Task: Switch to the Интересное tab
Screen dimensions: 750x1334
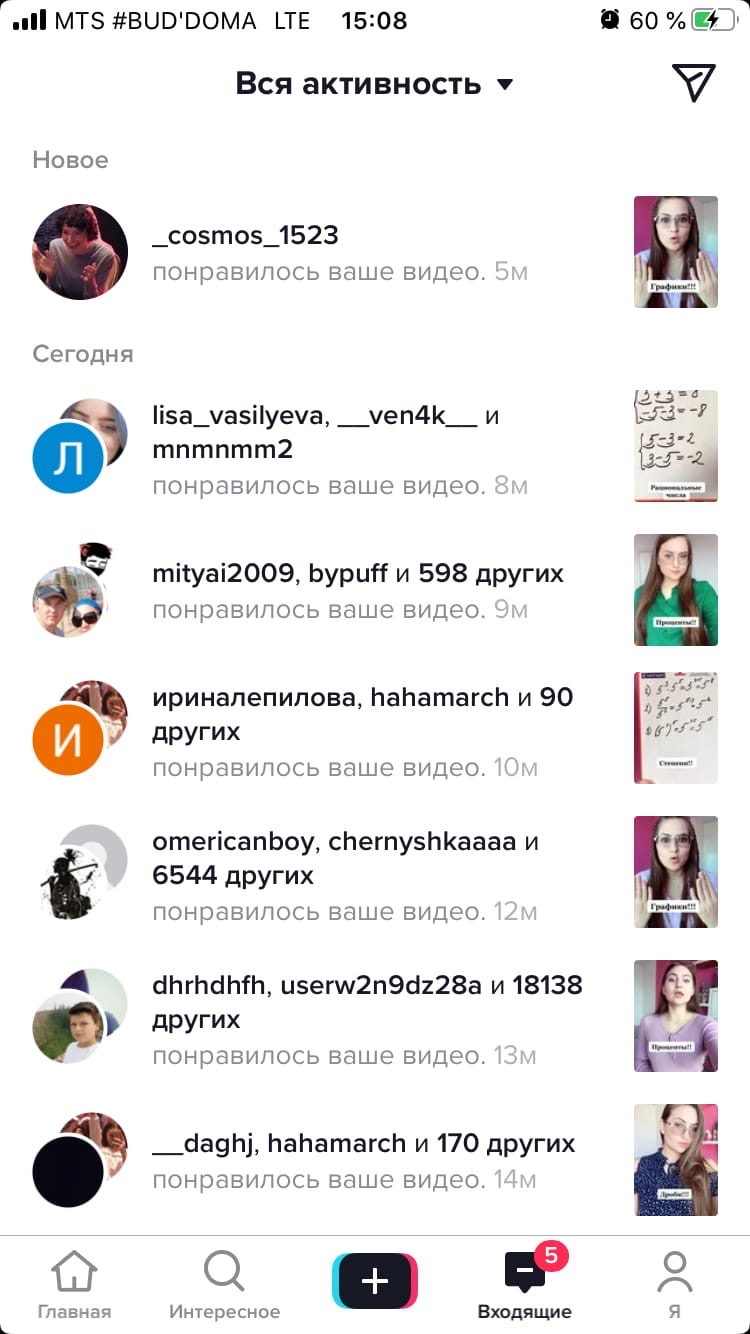Action: pyautogui.click(x=224, y=1284)
